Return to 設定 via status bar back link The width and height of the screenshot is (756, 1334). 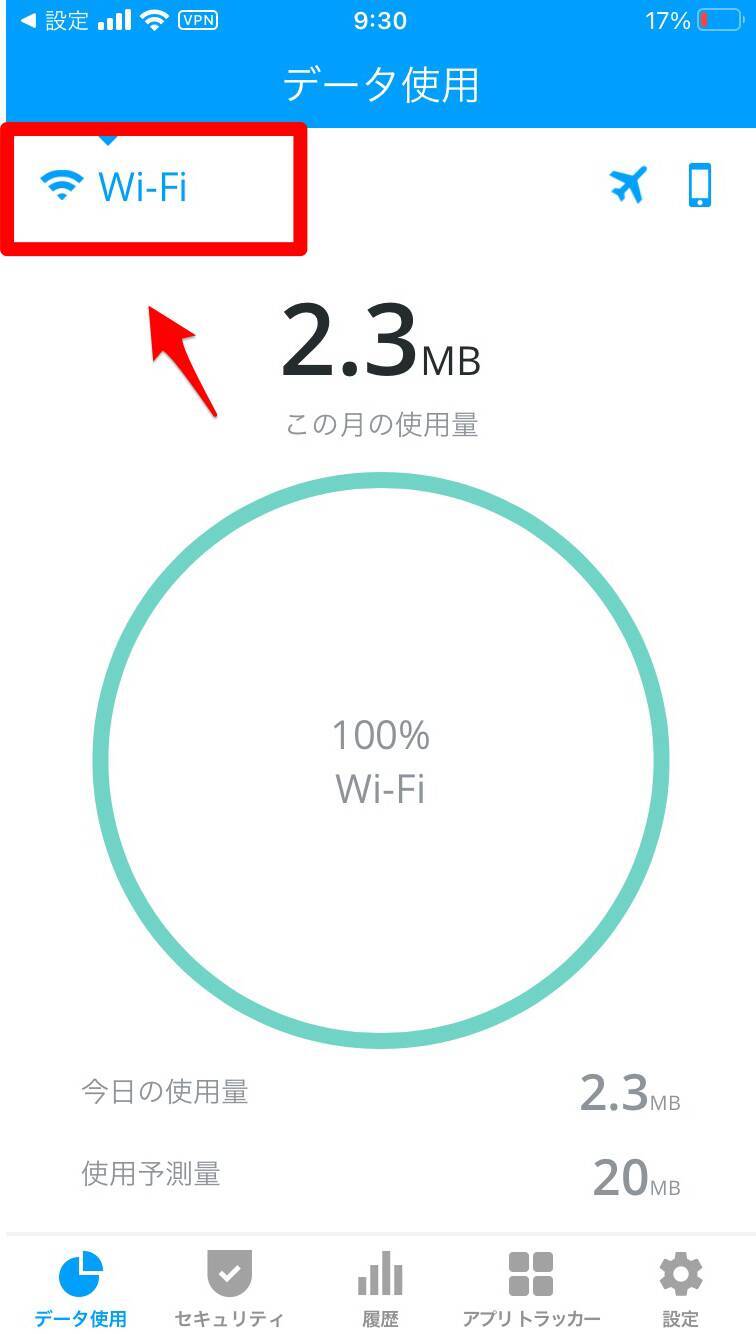click(x=56, y=21)
